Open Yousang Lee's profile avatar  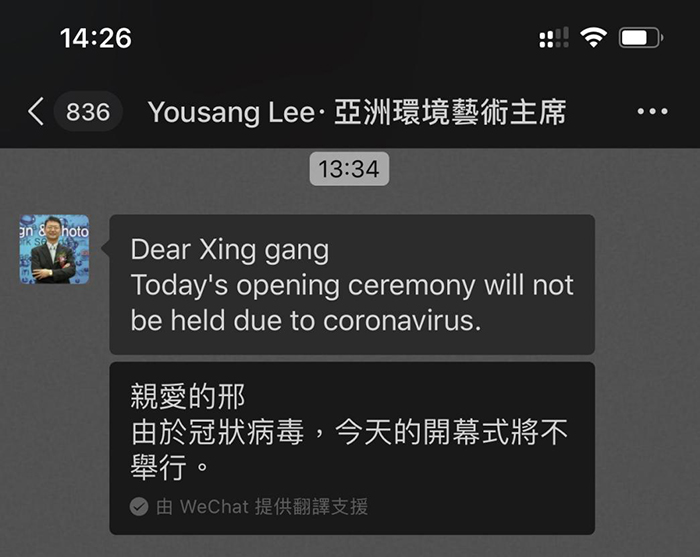pos(54,249)
